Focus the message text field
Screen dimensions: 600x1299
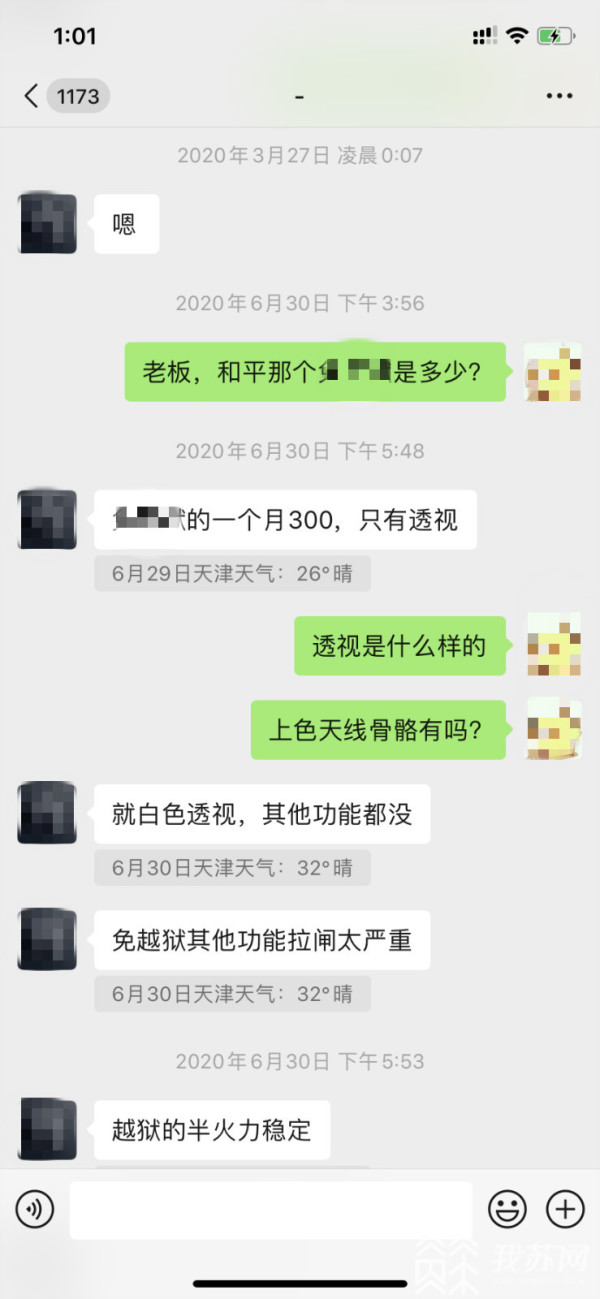(270, 1210)
